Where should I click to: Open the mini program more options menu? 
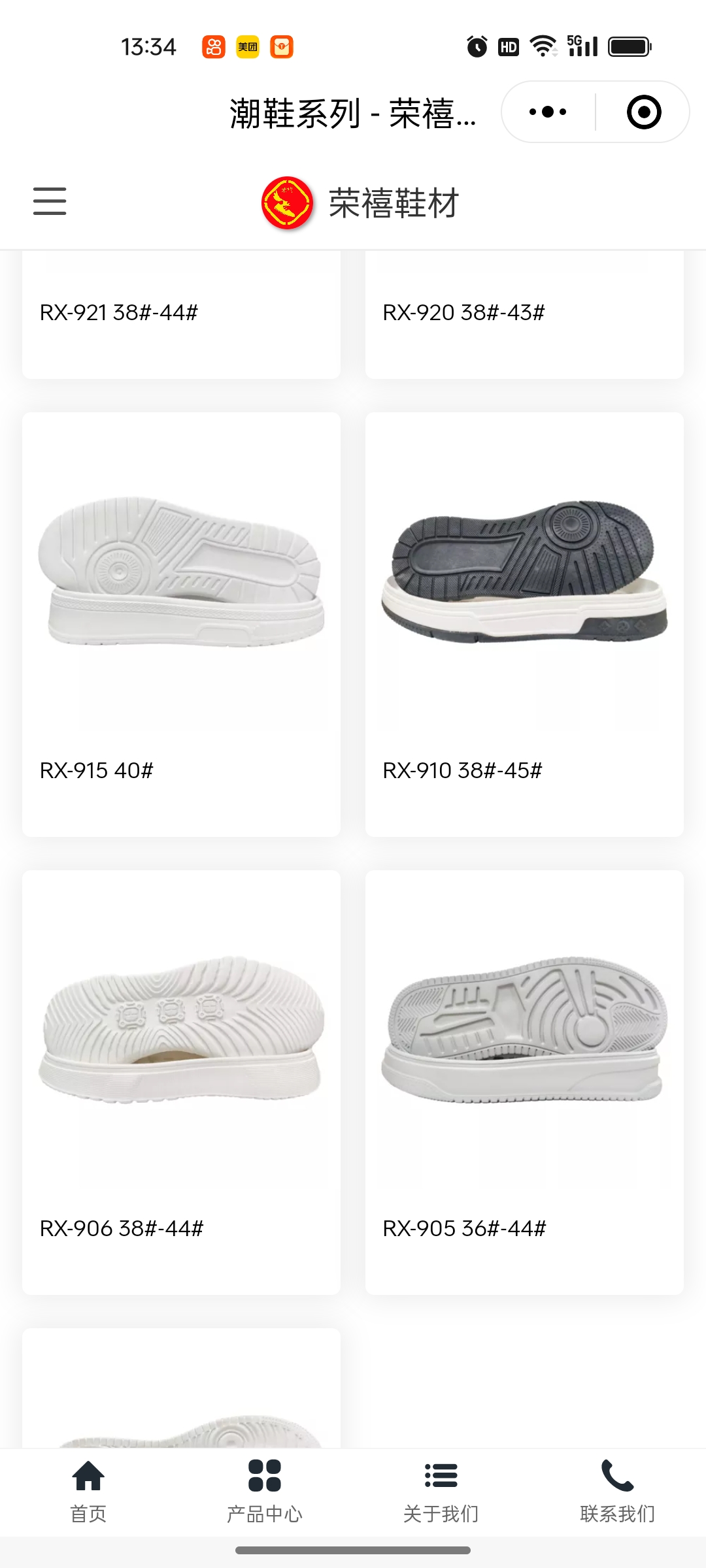click(548, 112)
